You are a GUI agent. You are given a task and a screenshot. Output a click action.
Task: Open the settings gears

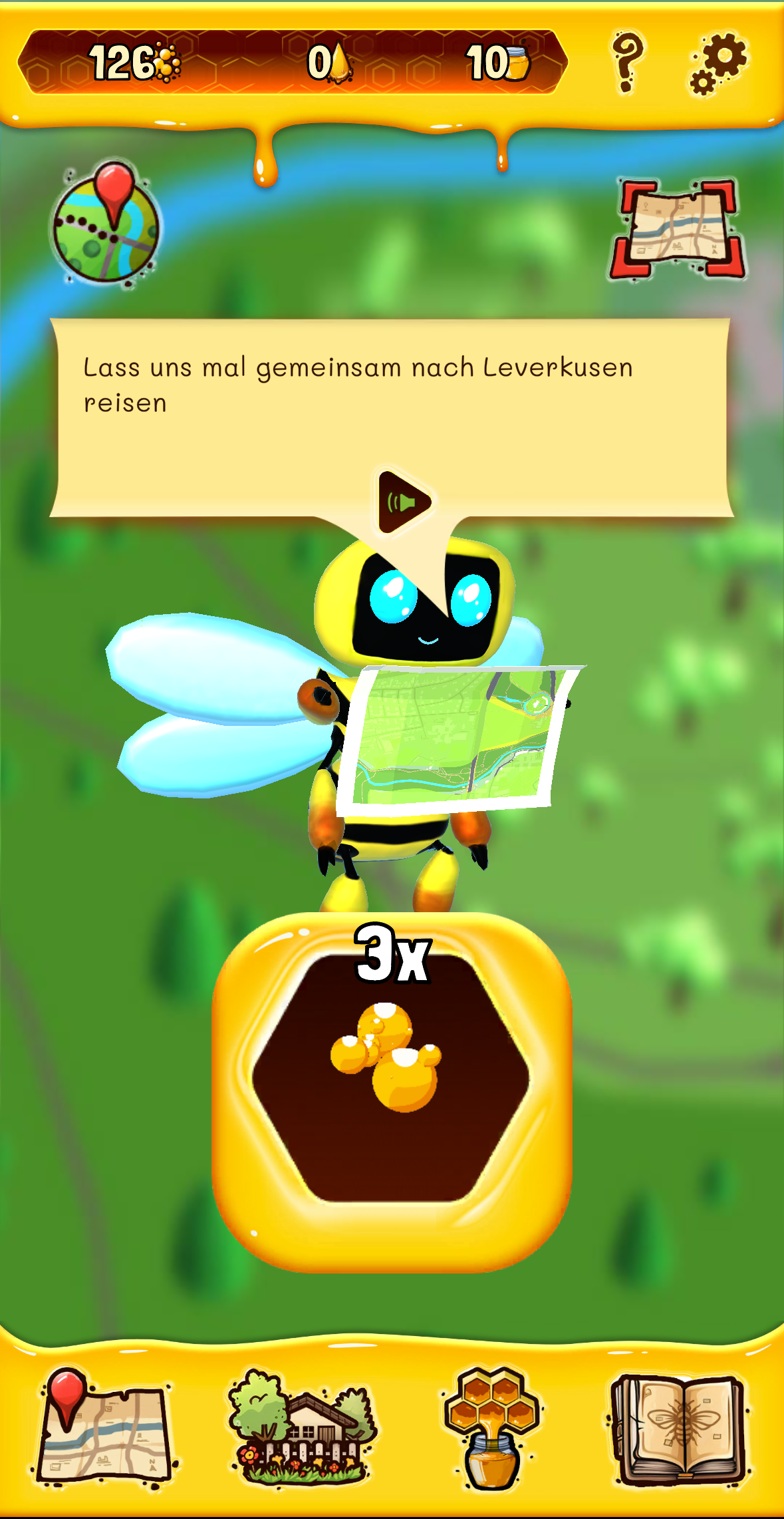click(x=719, y=63)
